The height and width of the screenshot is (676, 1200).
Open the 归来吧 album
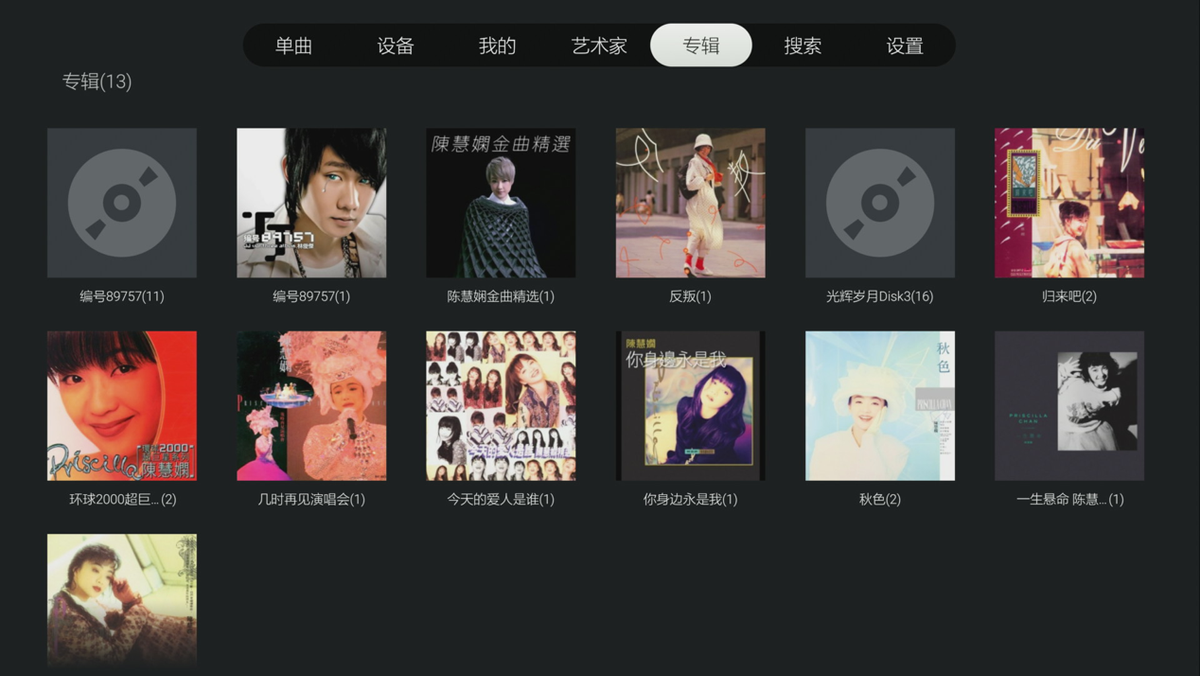pos(1069,203)
